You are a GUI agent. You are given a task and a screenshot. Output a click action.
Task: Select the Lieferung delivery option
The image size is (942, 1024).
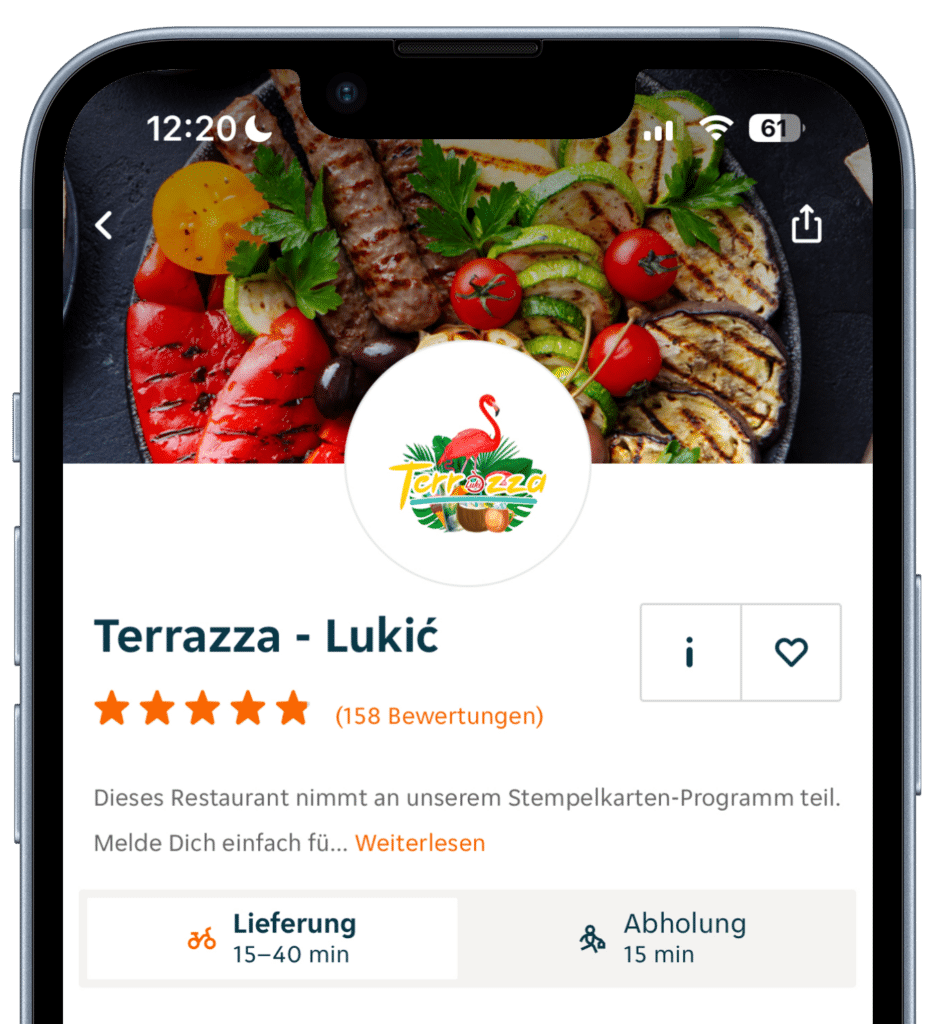tap(272, 938)
